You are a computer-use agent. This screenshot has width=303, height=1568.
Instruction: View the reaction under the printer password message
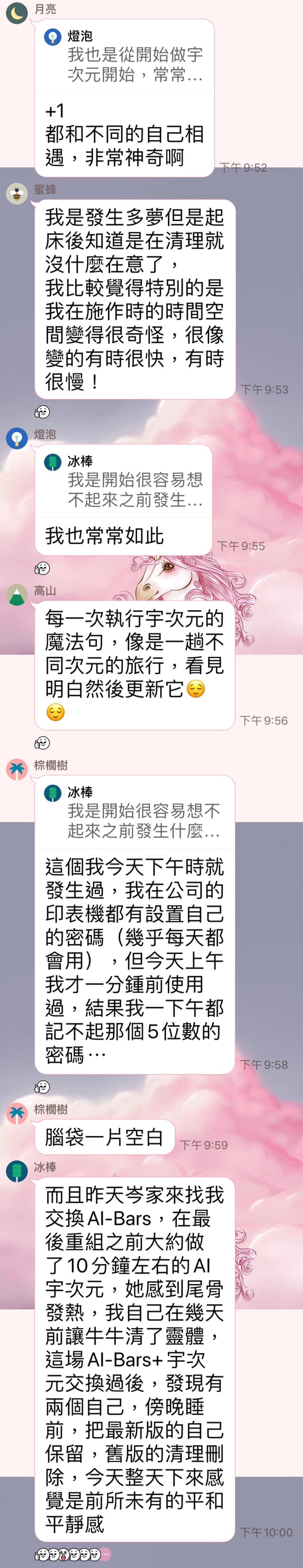pos(42,1087)
